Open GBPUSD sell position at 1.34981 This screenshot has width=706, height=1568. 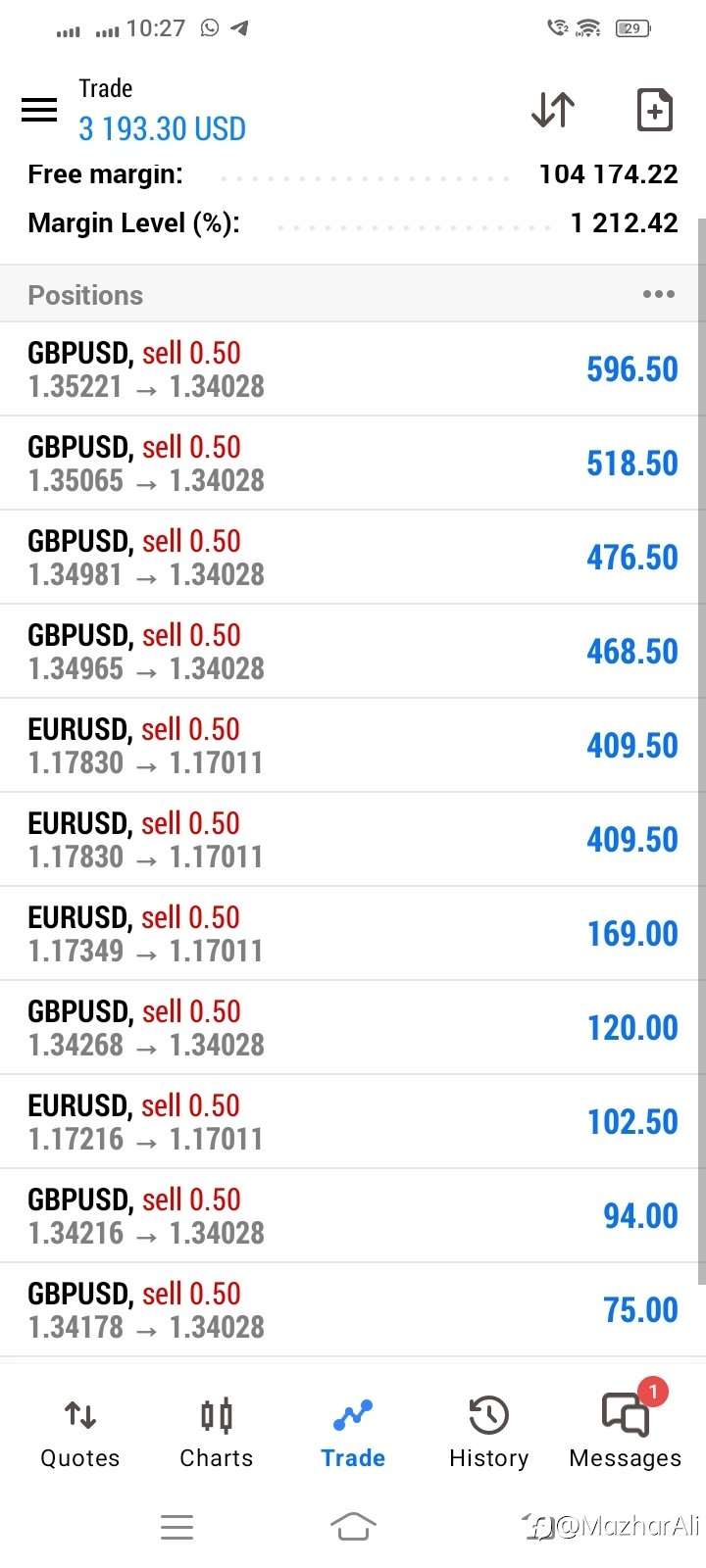coord(353,558)
